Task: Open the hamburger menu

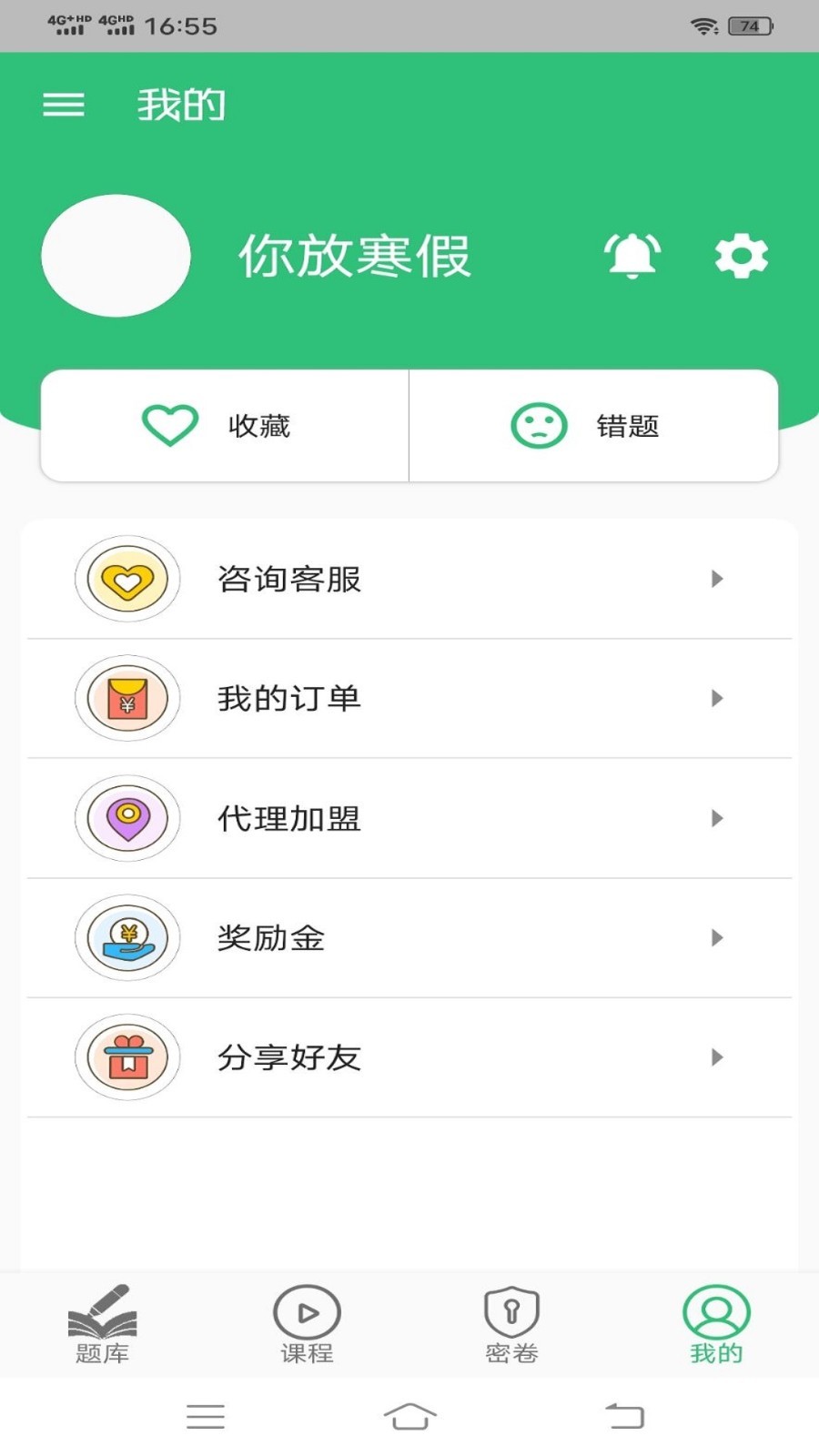Action: coord(64,104)
